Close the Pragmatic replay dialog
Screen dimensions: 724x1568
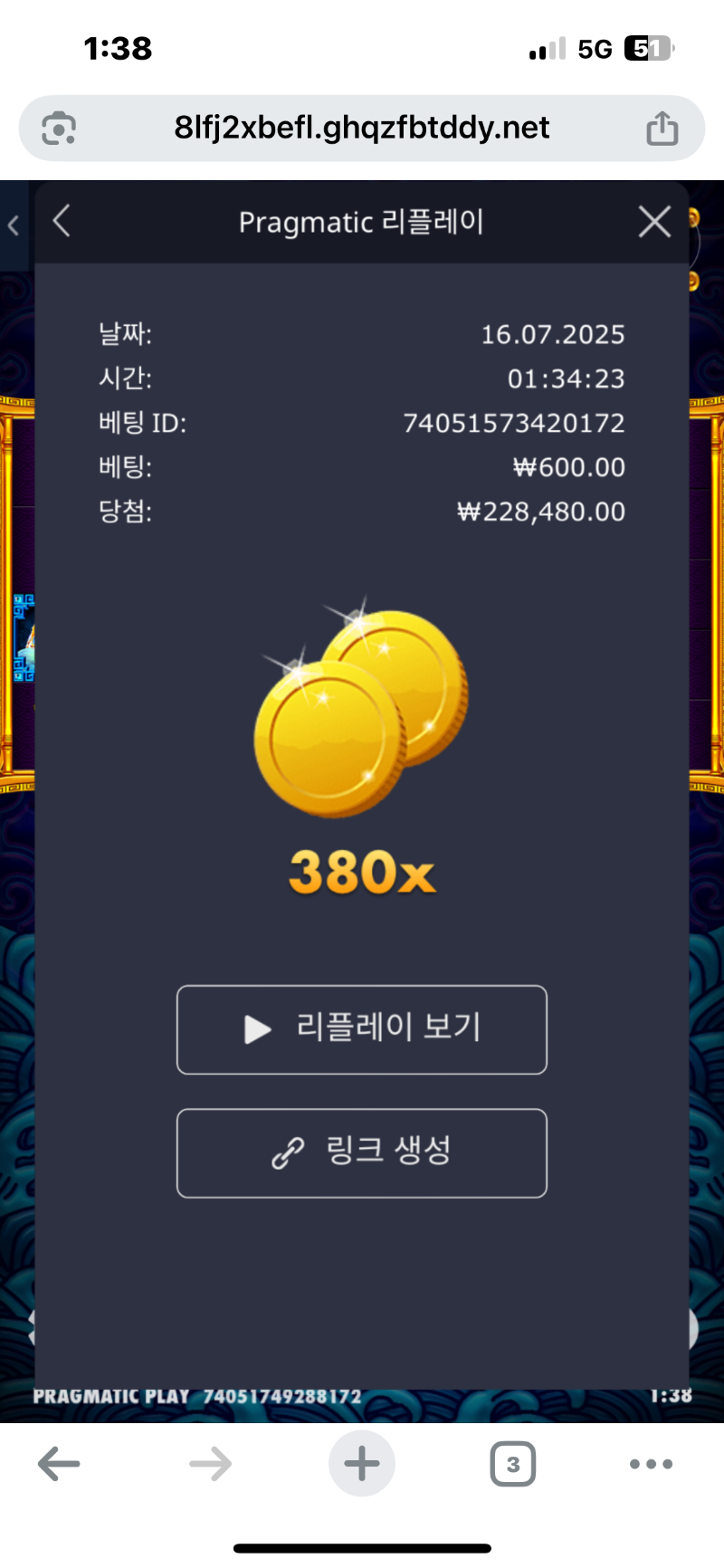pyautogui.click(x=654, y=221)
